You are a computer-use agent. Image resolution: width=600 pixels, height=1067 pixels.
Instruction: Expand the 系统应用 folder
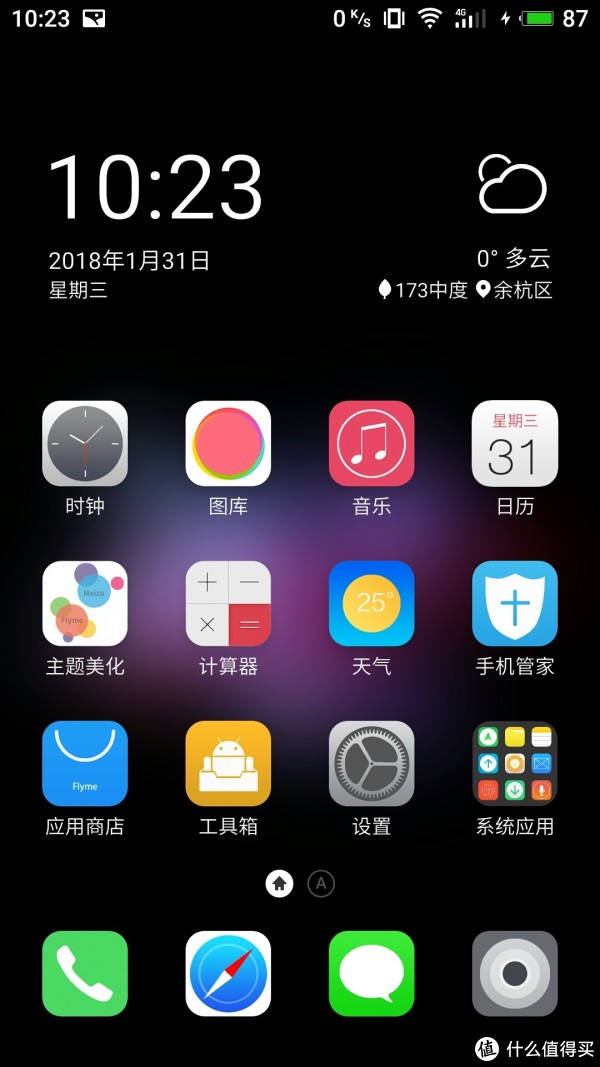click(514, 764)
